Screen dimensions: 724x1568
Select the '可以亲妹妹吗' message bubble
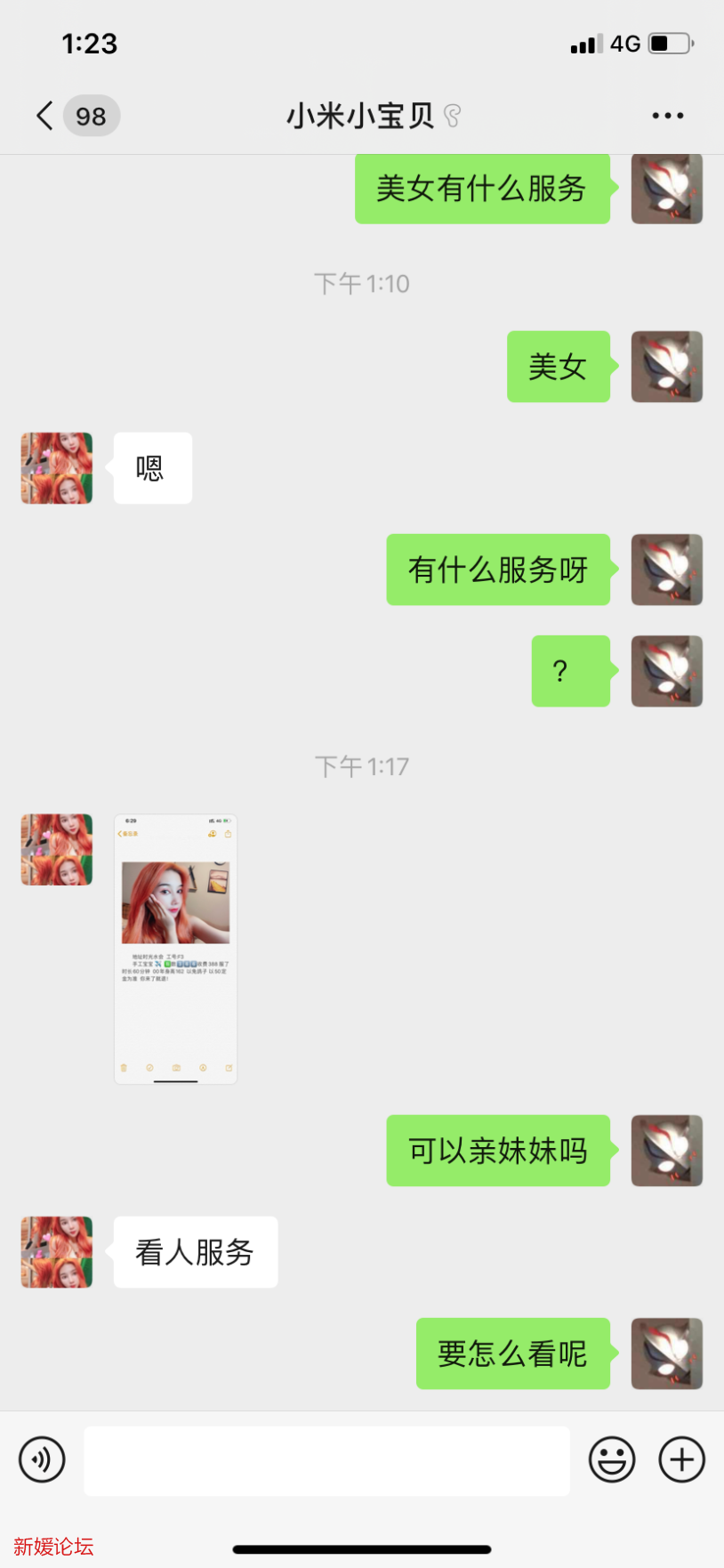(x=498, y=1151)
